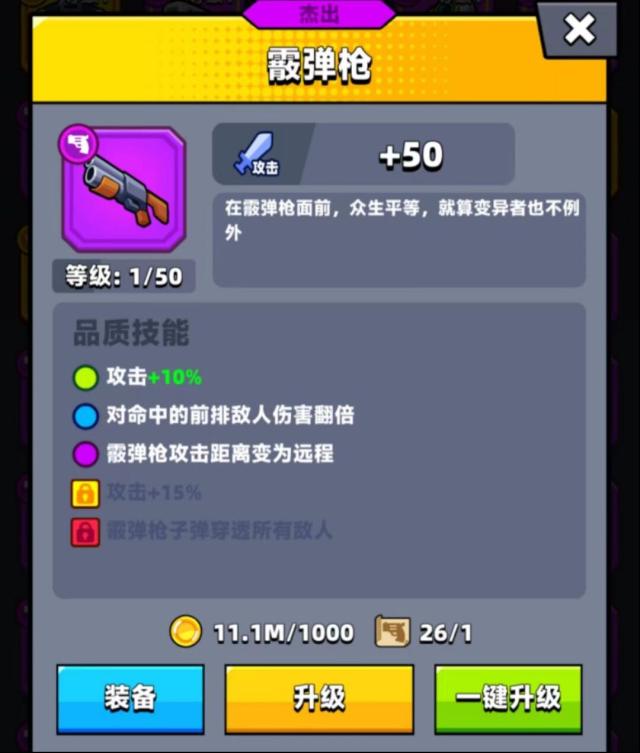Close the 霰弹枪 weapon dialog
Screen dimensions: 640x753
[580, 31]
